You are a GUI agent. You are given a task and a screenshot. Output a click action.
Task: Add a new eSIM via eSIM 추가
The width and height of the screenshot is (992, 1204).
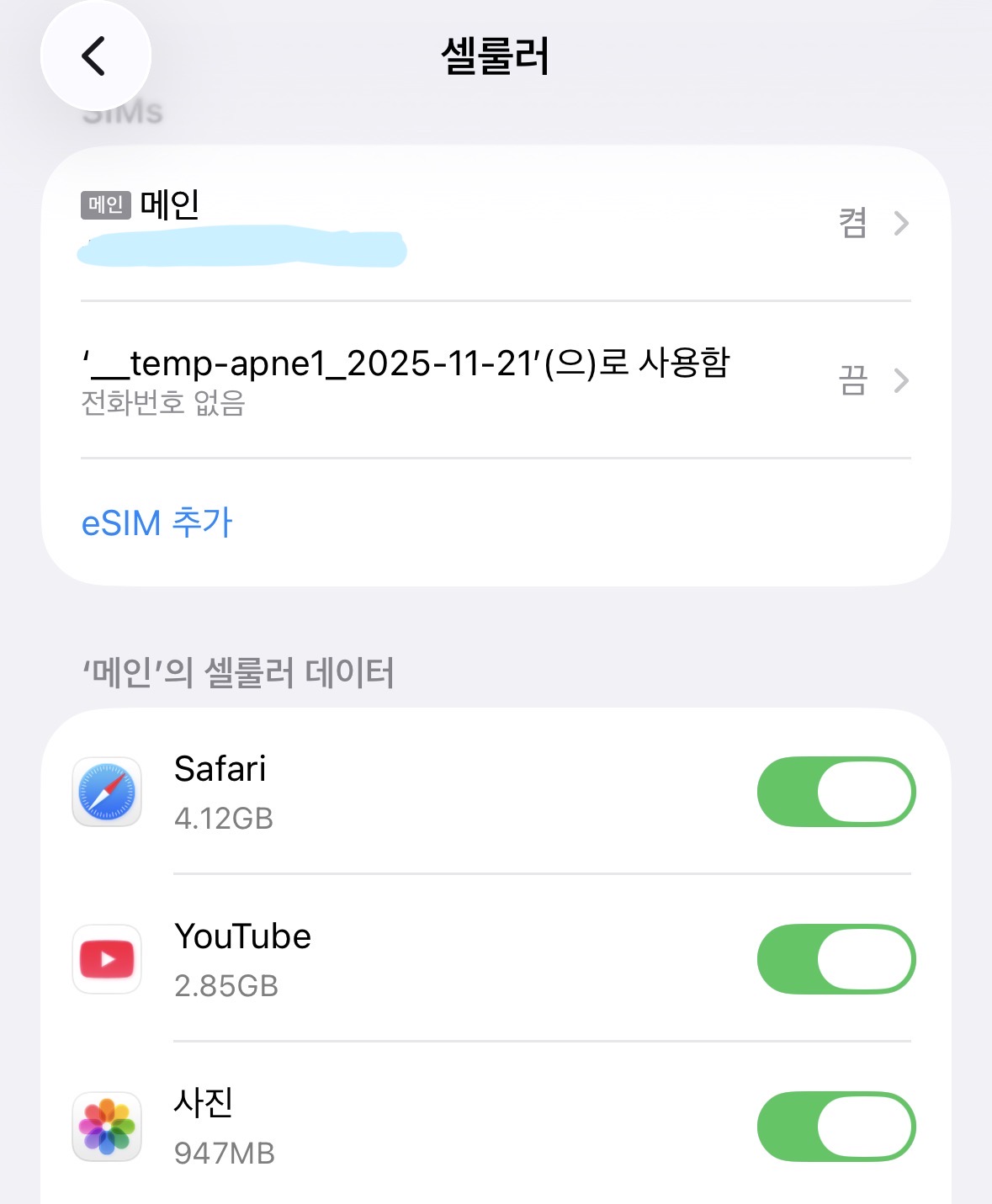tap(156, 522)
